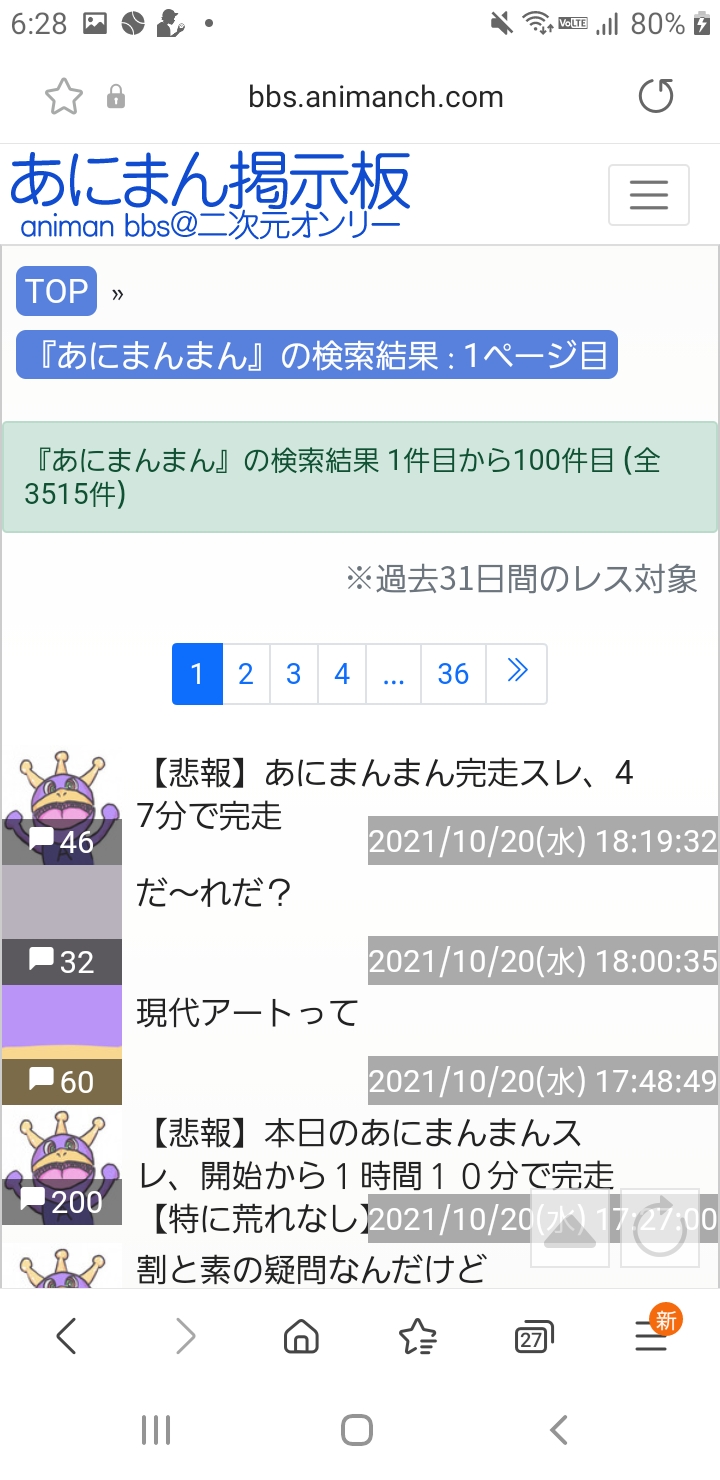Jump to the last results page 36
Screen dimensions: 720x1480
coord(453,674)
